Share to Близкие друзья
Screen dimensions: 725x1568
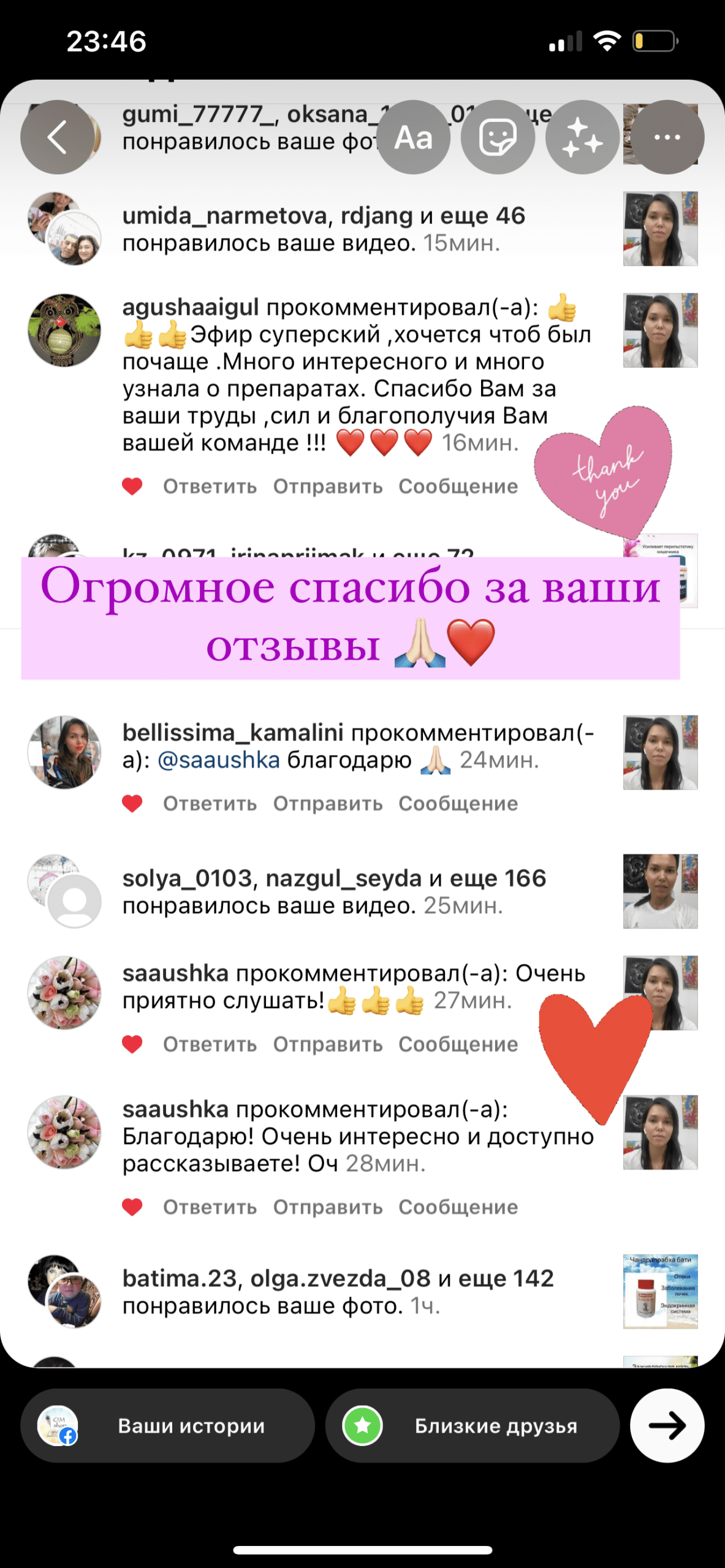point(472,1426)
